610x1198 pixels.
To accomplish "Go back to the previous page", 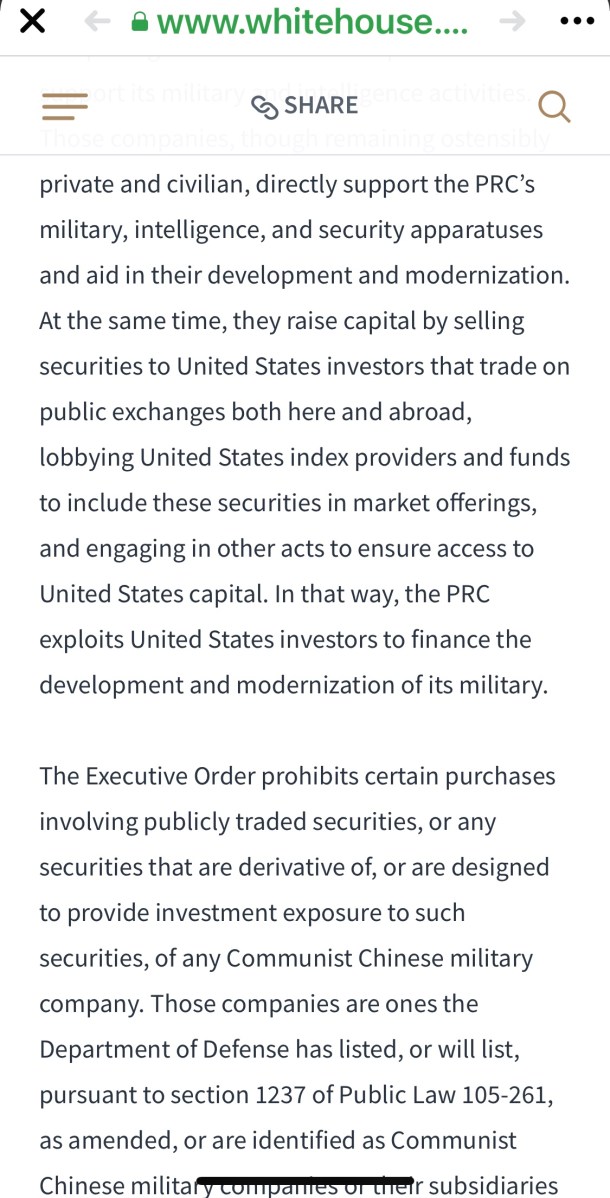I will 97,22.
